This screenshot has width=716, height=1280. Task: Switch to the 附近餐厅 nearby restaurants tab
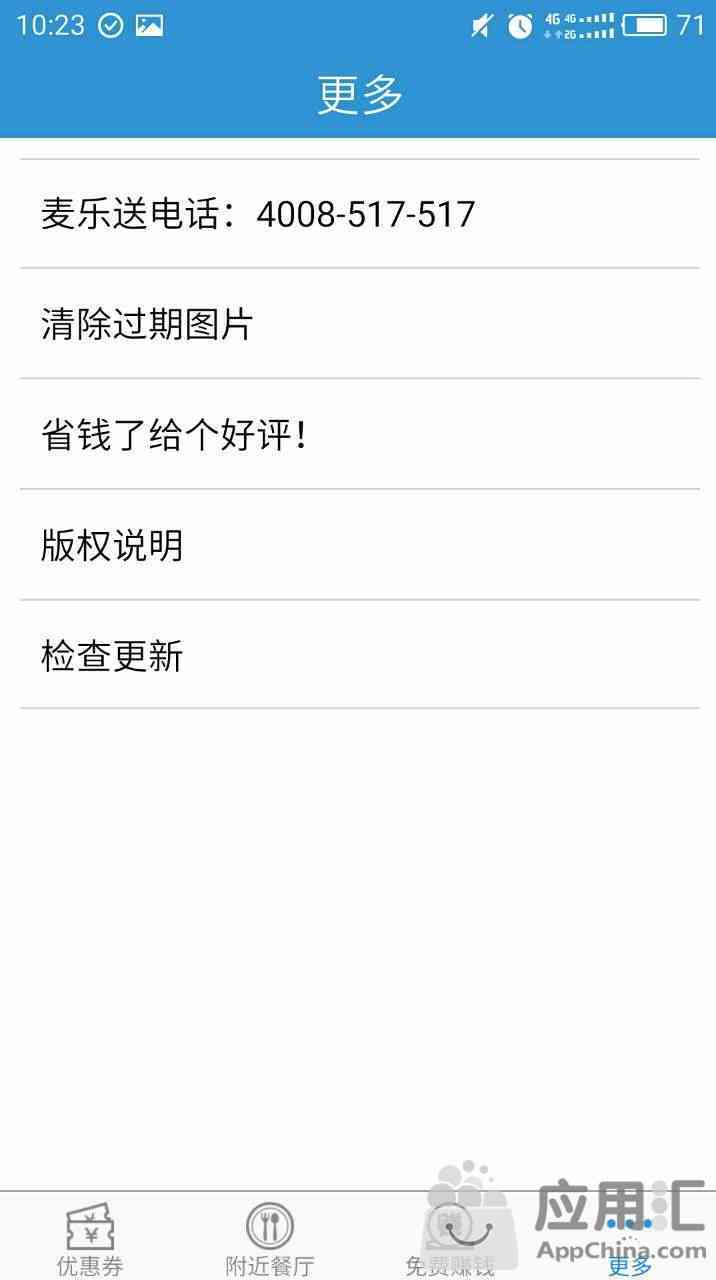tap(269, 1237)
